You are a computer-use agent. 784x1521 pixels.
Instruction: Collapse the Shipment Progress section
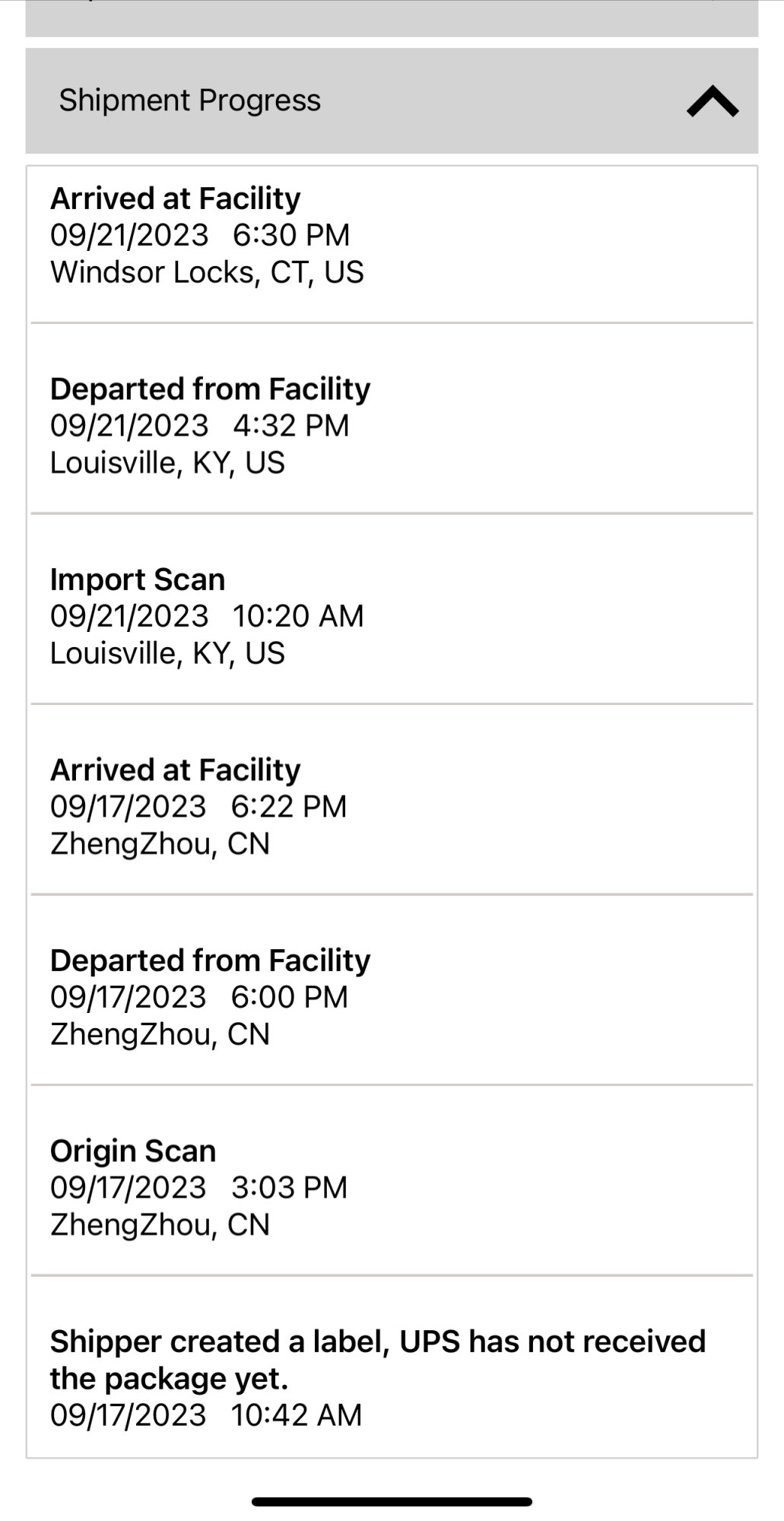(x=712, y=101)
